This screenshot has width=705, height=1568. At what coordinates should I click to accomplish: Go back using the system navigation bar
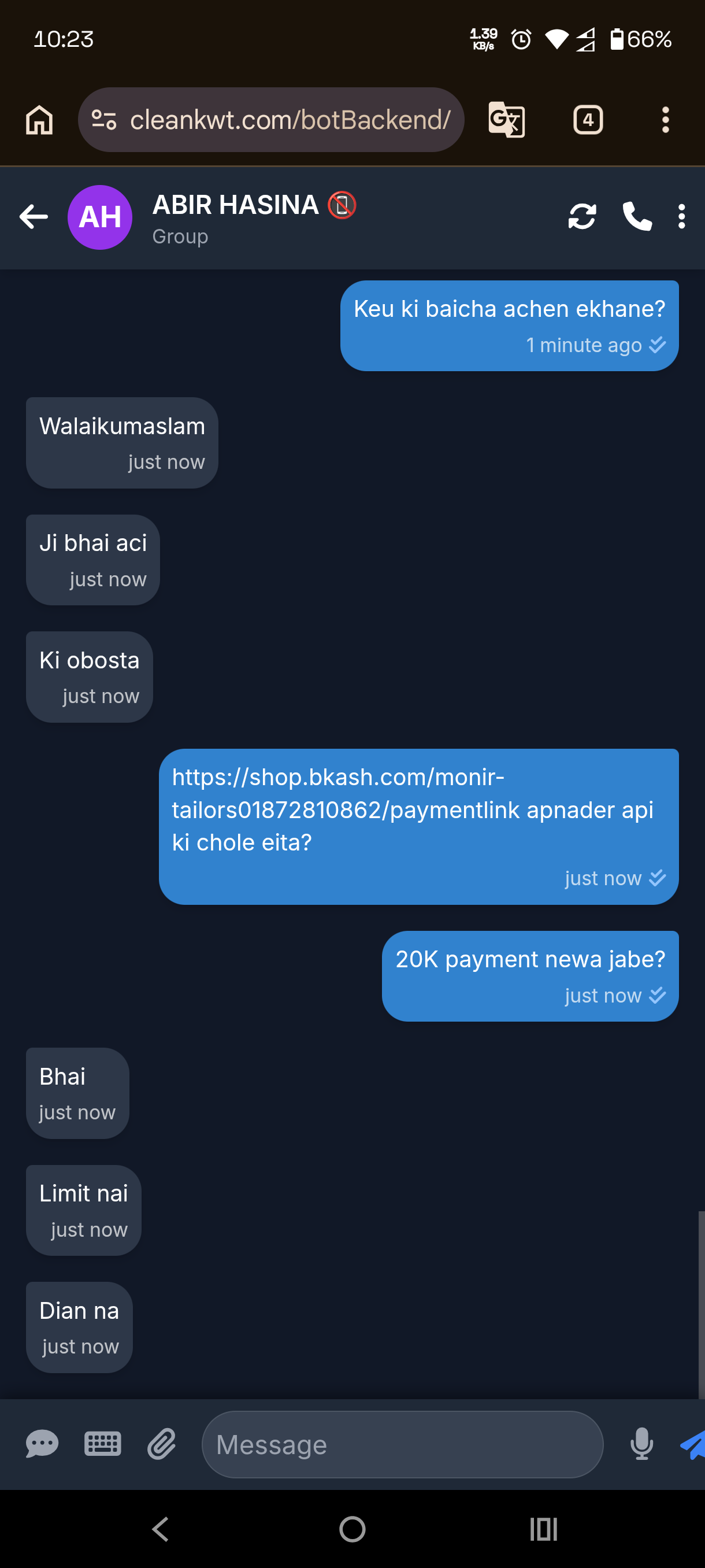[x=161, y=1529]
